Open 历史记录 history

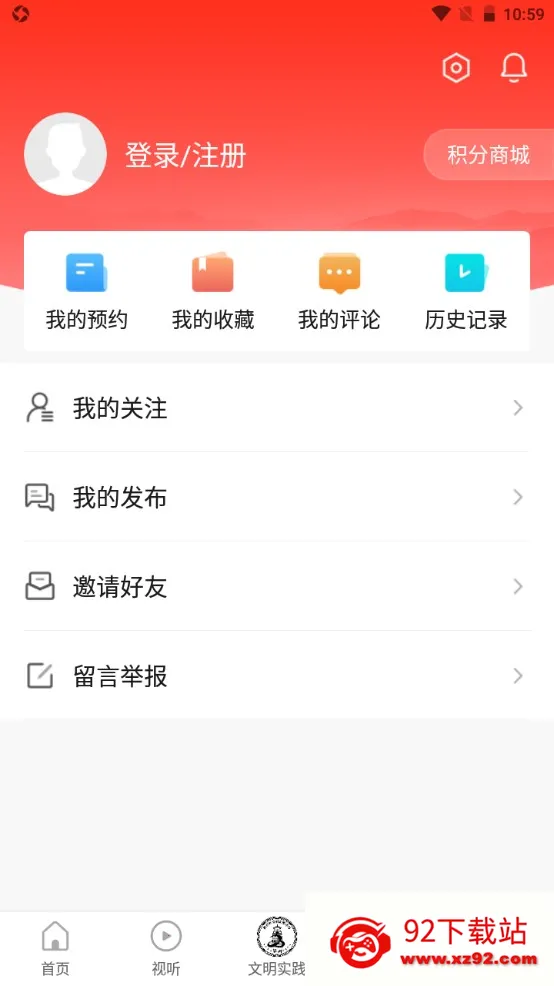point(466,292)
